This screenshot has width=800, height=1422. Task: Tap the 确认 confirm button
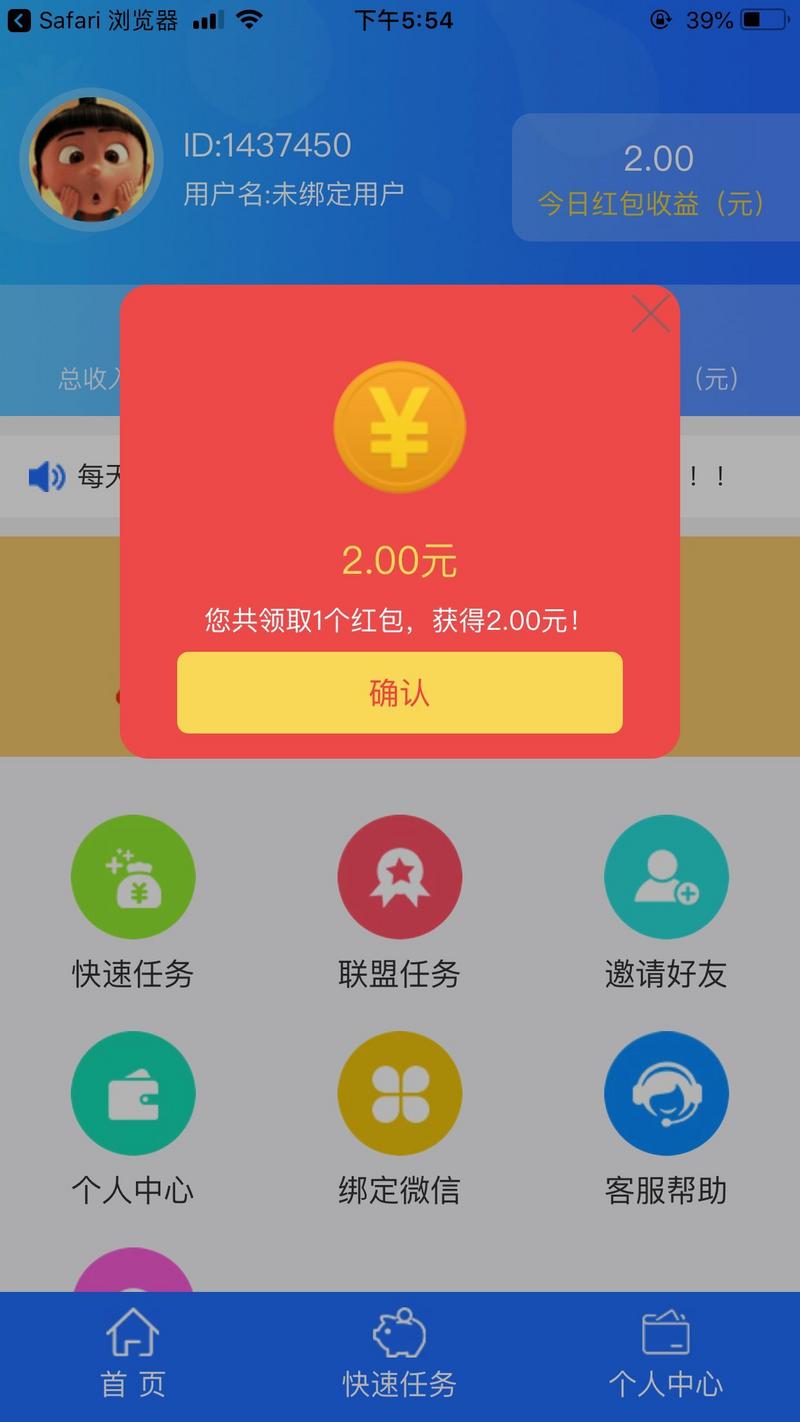click(399, 693)
